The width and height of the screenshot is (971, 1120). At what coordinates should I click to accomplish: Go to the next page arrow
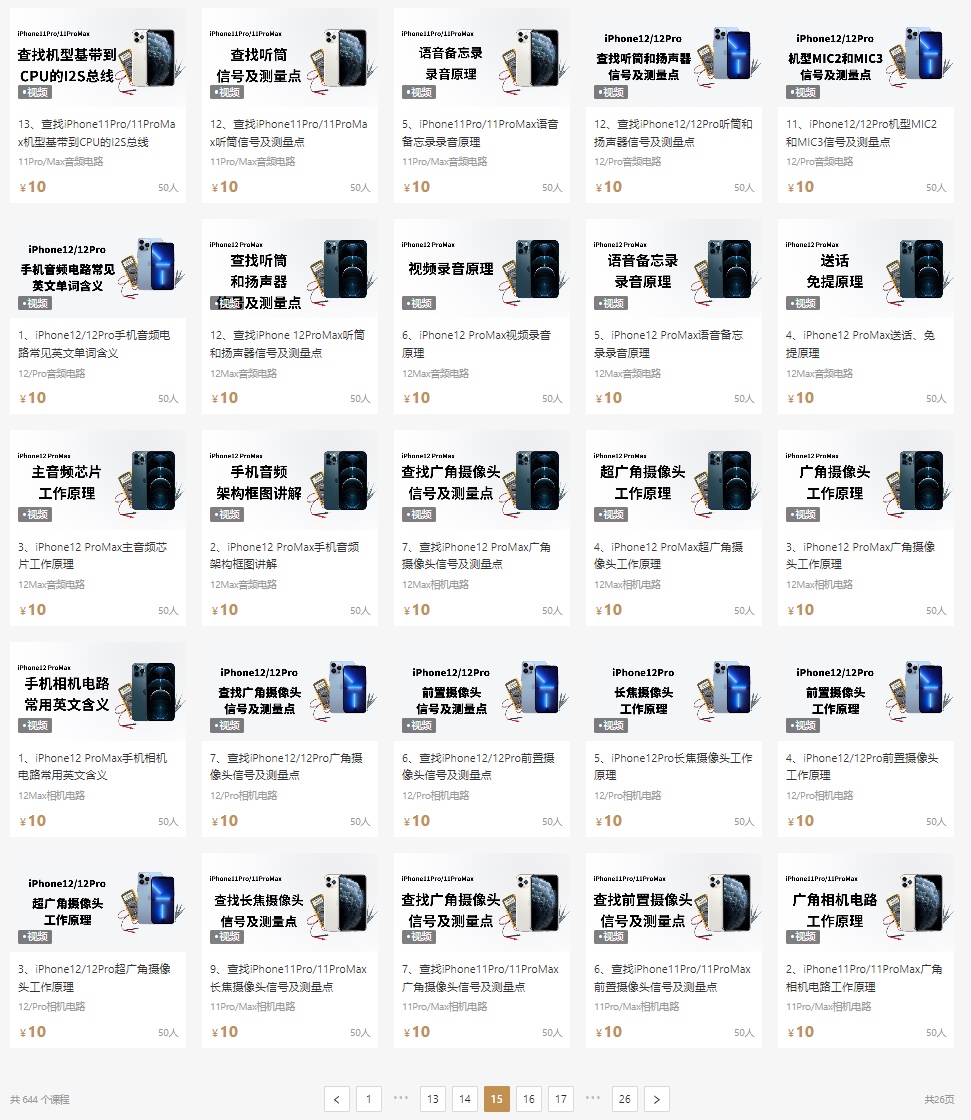pyautogui.click(x=657, y=1099)
